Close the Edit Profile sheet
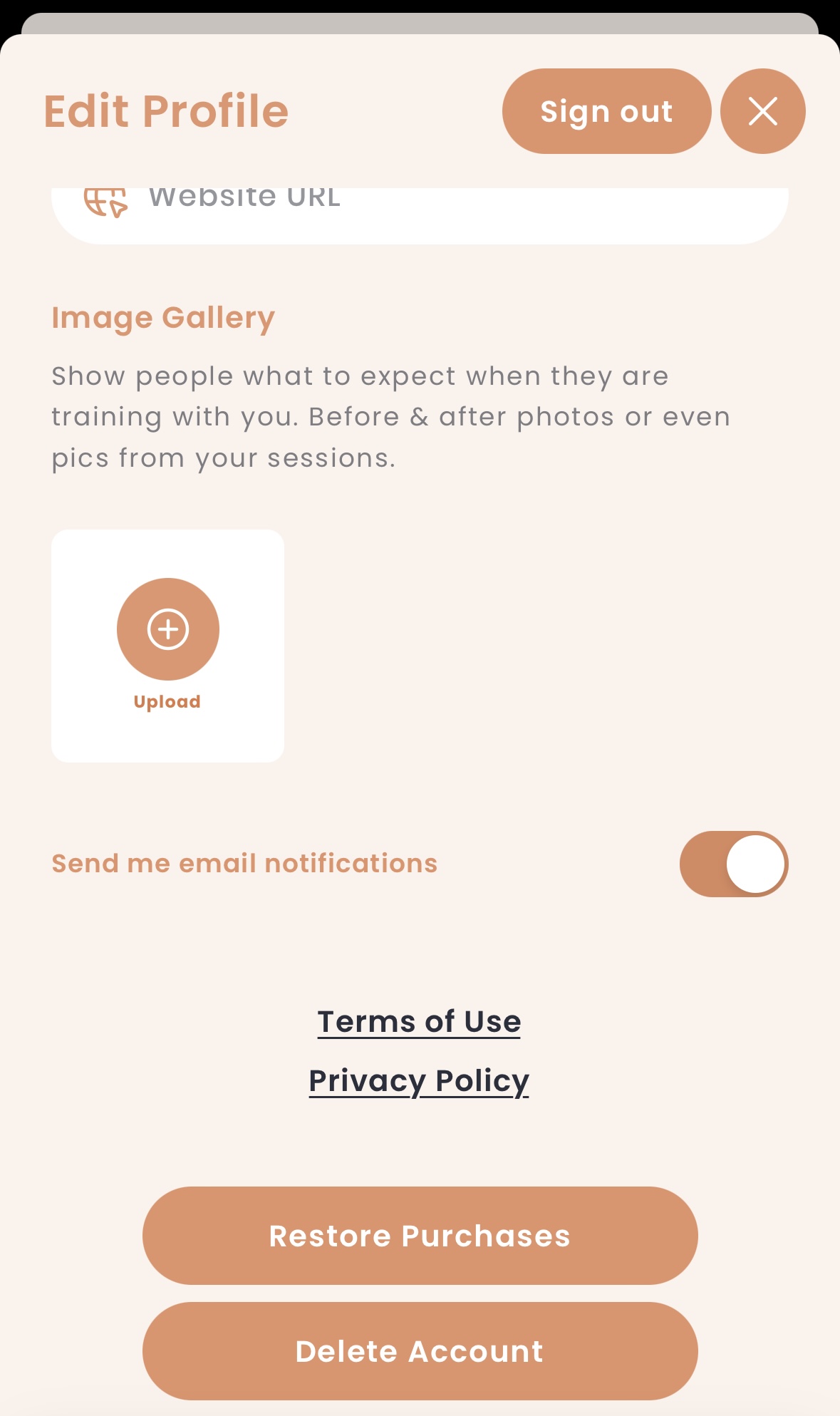 [x=762, y=111]
